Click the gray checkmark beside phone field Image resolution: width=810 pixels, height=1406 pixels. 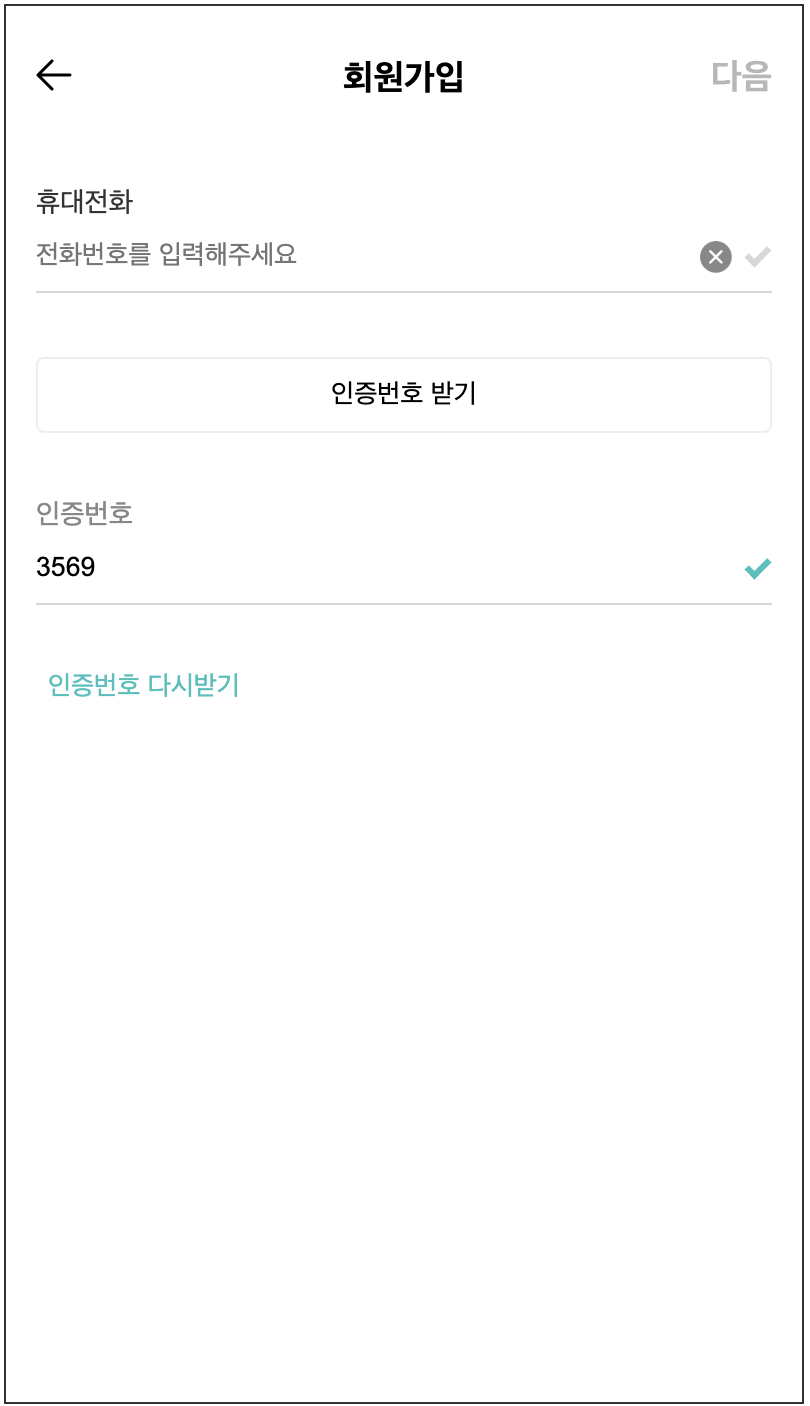pos(758,257)
